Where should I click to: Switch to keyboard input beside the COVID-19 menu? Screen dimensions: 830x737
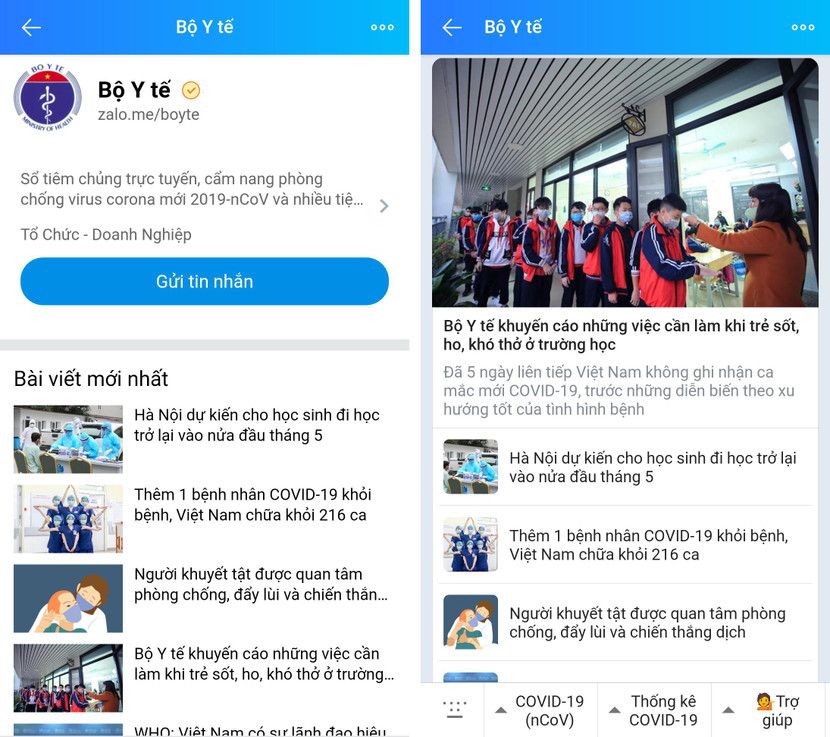[x=455, y=710]
